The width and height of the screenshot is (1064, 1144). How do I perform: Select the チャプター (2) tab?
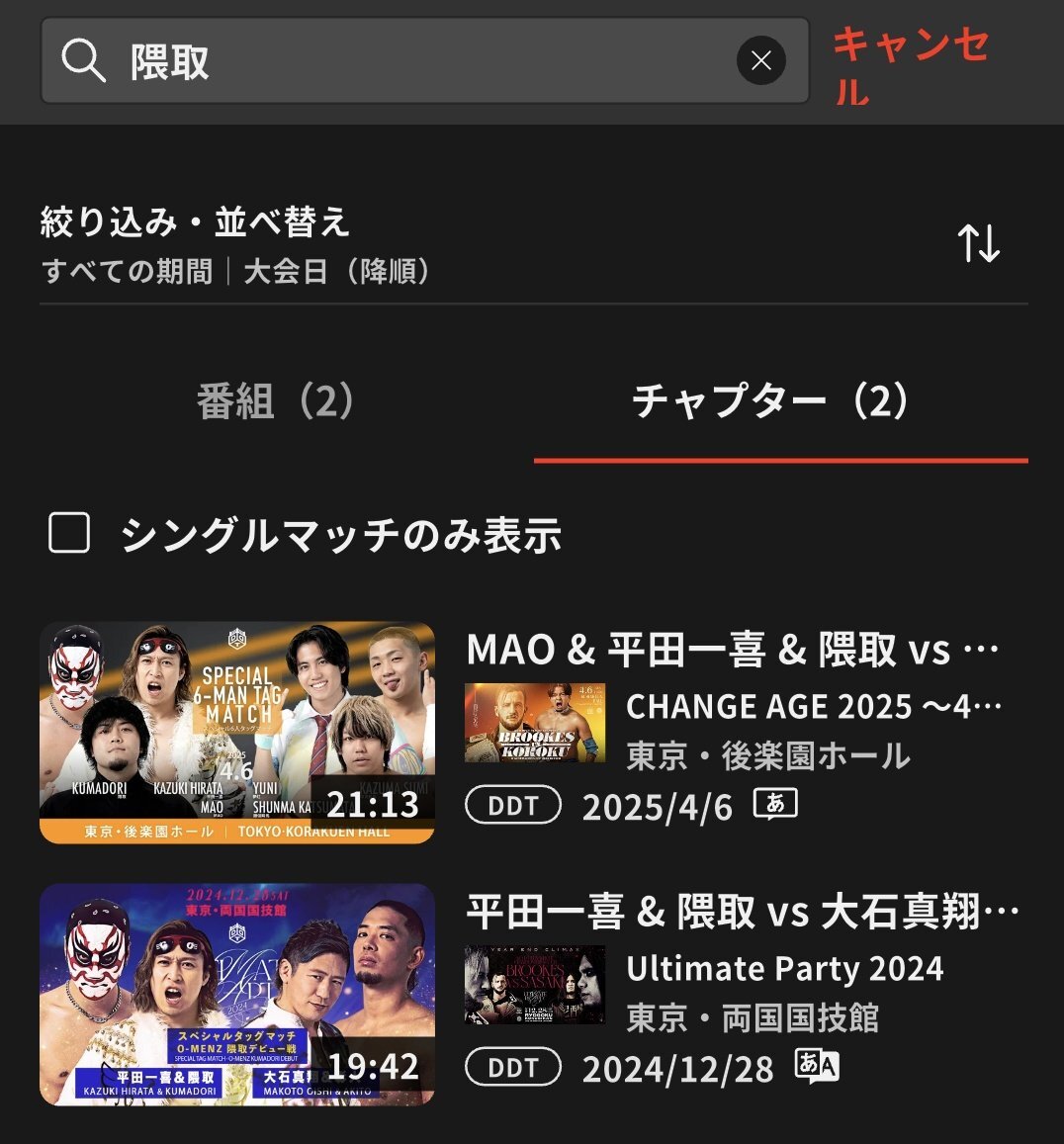pyautogui.click(x=770, y=402)
